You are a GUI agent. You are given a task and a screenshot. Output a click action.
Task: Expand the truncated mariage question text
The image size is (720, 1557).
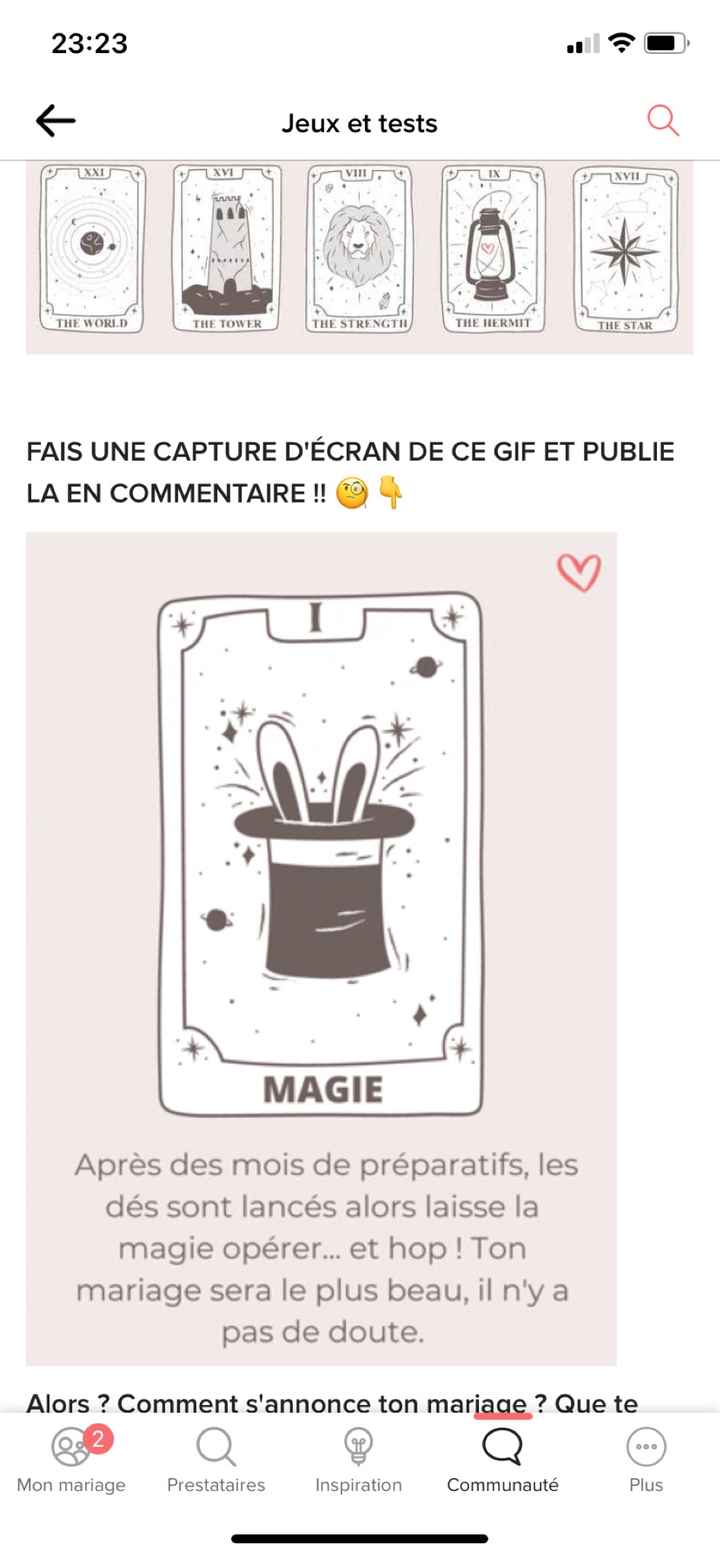(360, 1402)
